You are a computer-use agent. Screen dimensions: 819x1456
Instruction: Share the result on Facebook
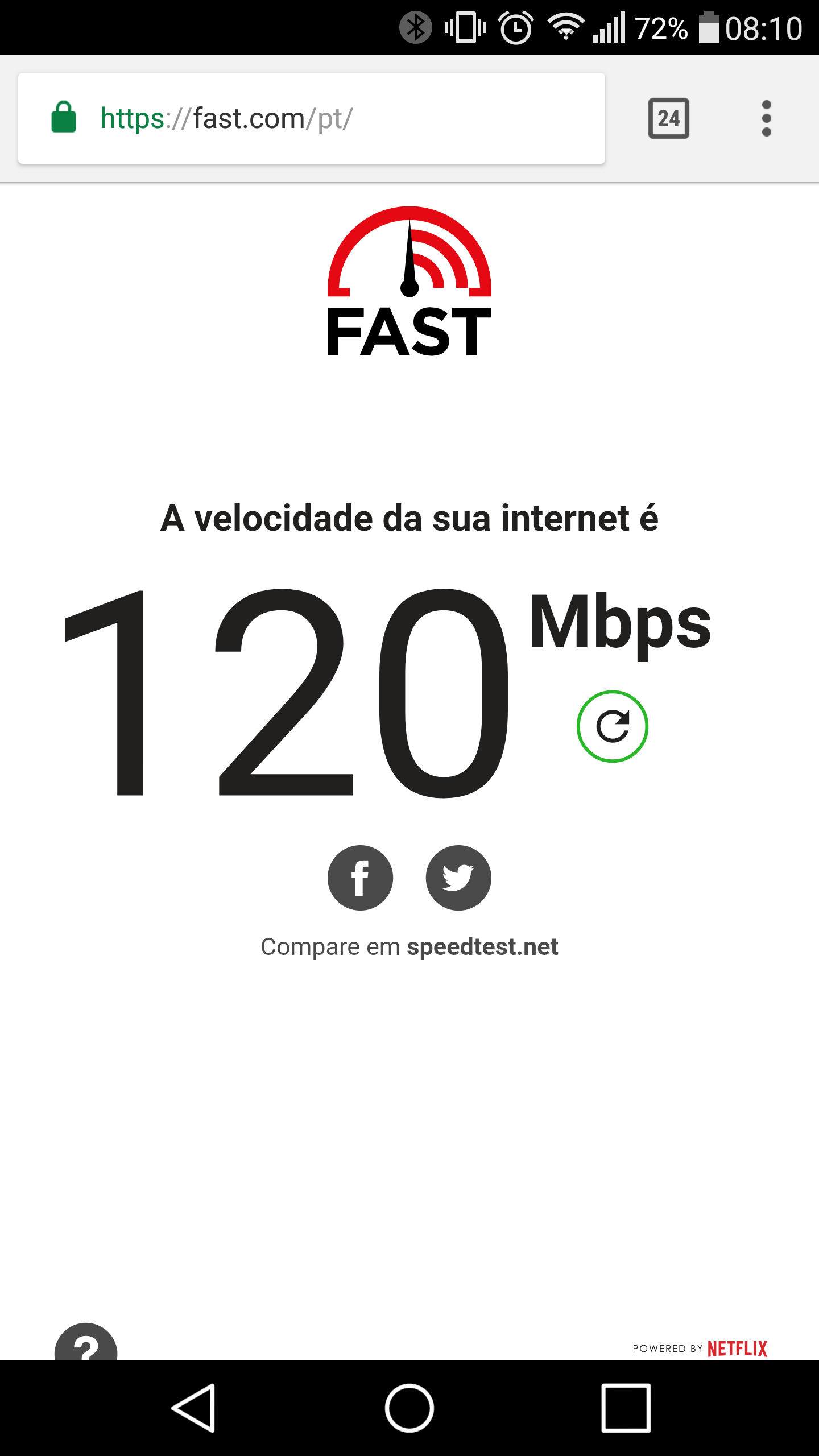360,878
